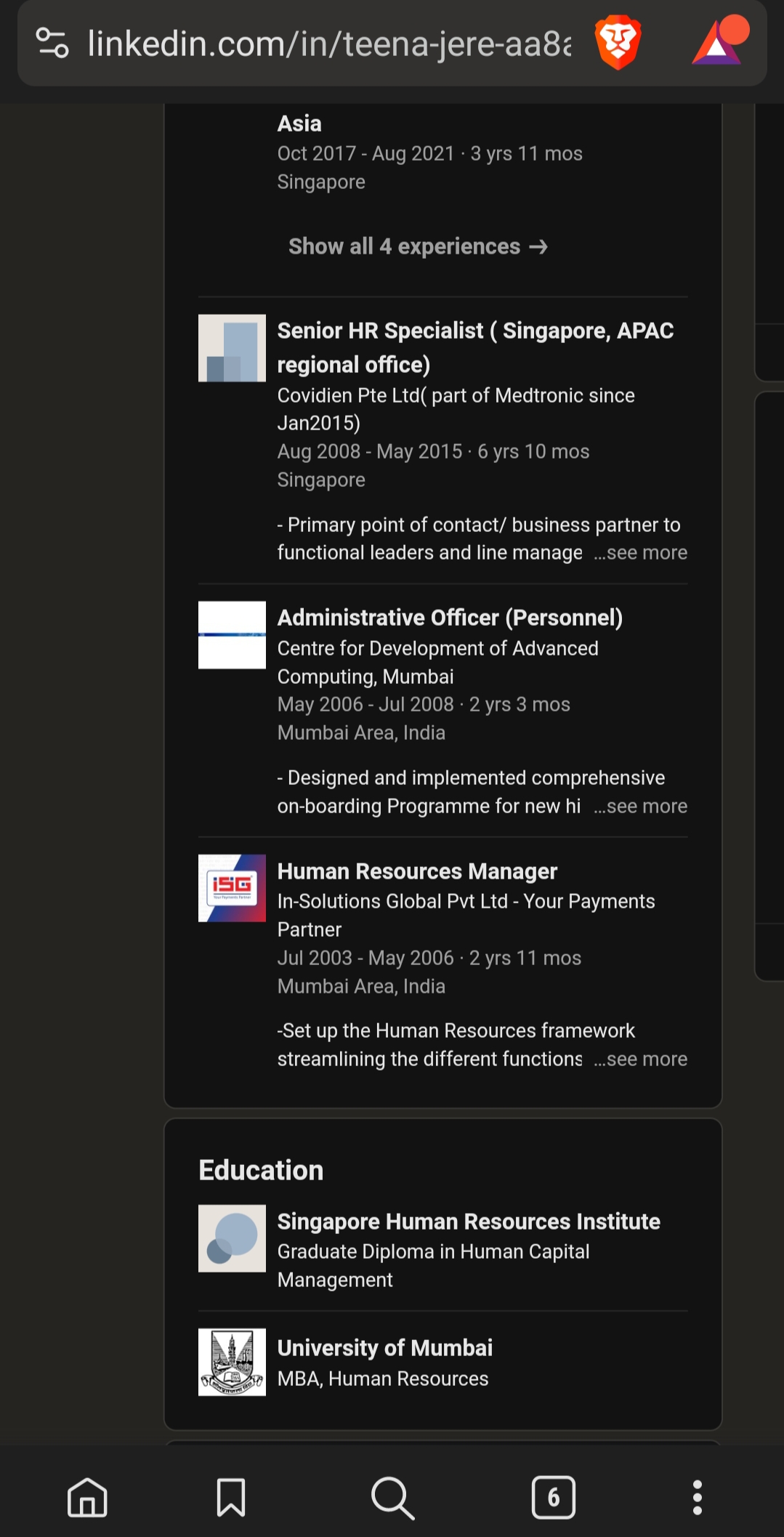Open University of Mumbai education entry
784x1537 pixels.
click(x=384, y=1348)
